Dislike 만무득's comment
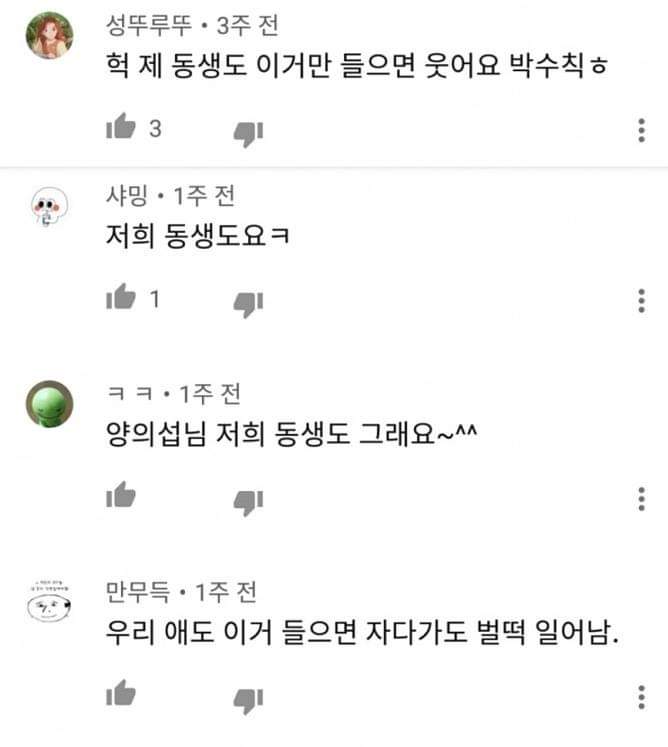Image resolution: width=668 pixels, height=747 pixels. [248, 695]
